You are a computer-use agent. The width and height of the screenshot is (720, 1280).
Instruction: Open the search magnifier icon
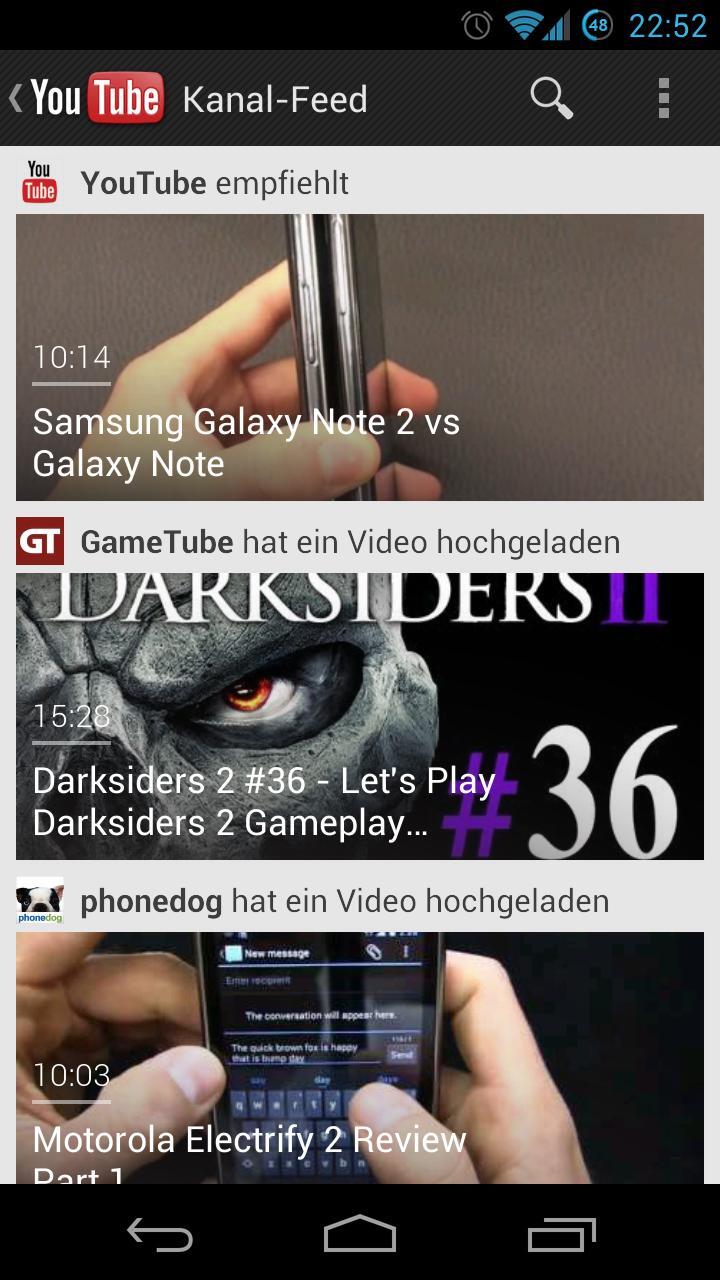(551, 98)
